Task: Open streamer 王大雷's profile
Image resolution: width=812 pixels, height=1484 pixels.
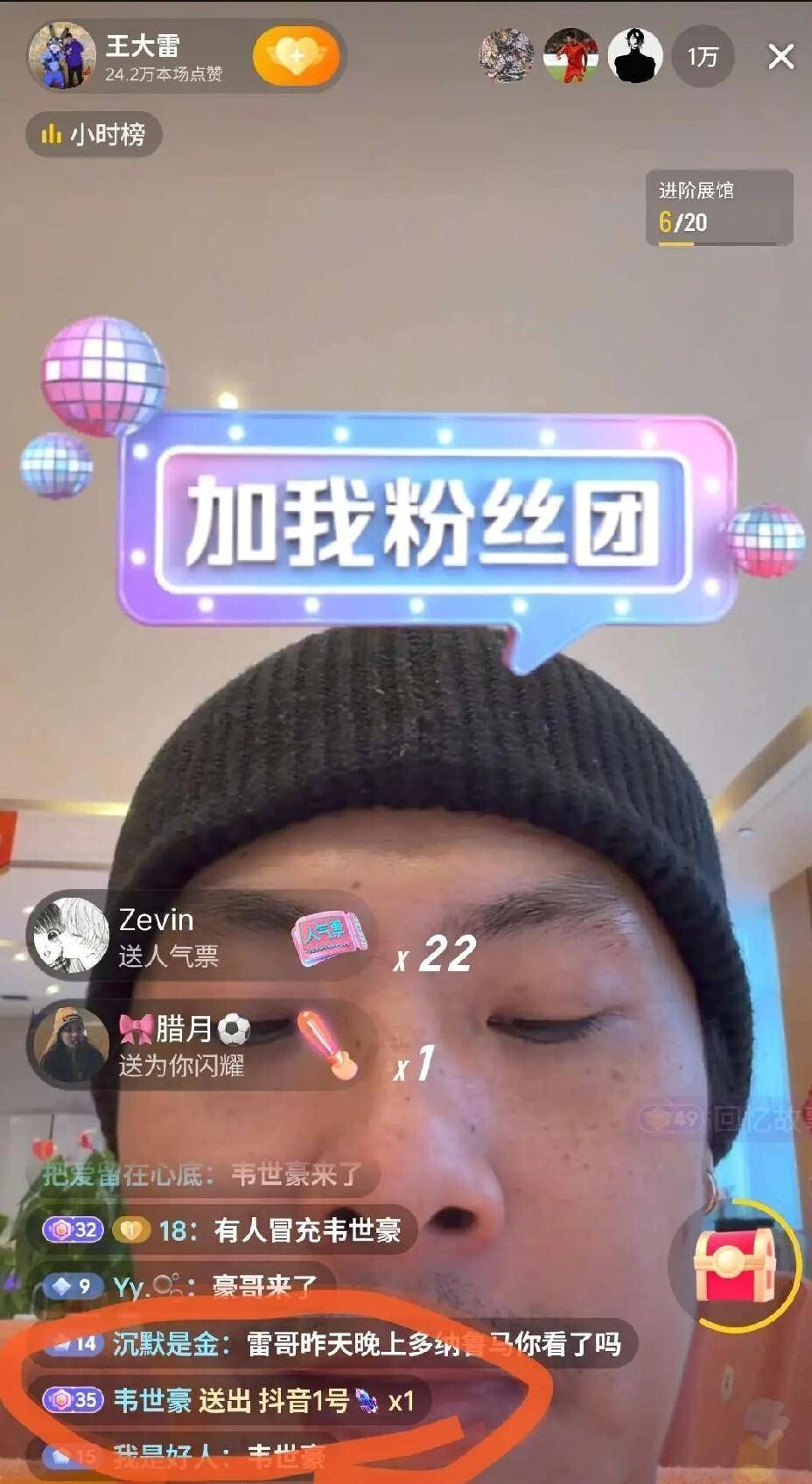Action: (63, 56)
